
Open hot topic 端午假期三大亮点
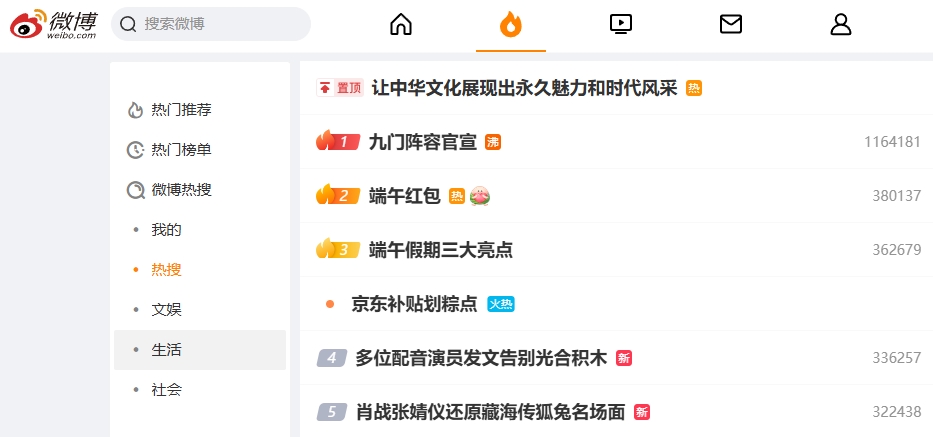(x=441, y=250)
